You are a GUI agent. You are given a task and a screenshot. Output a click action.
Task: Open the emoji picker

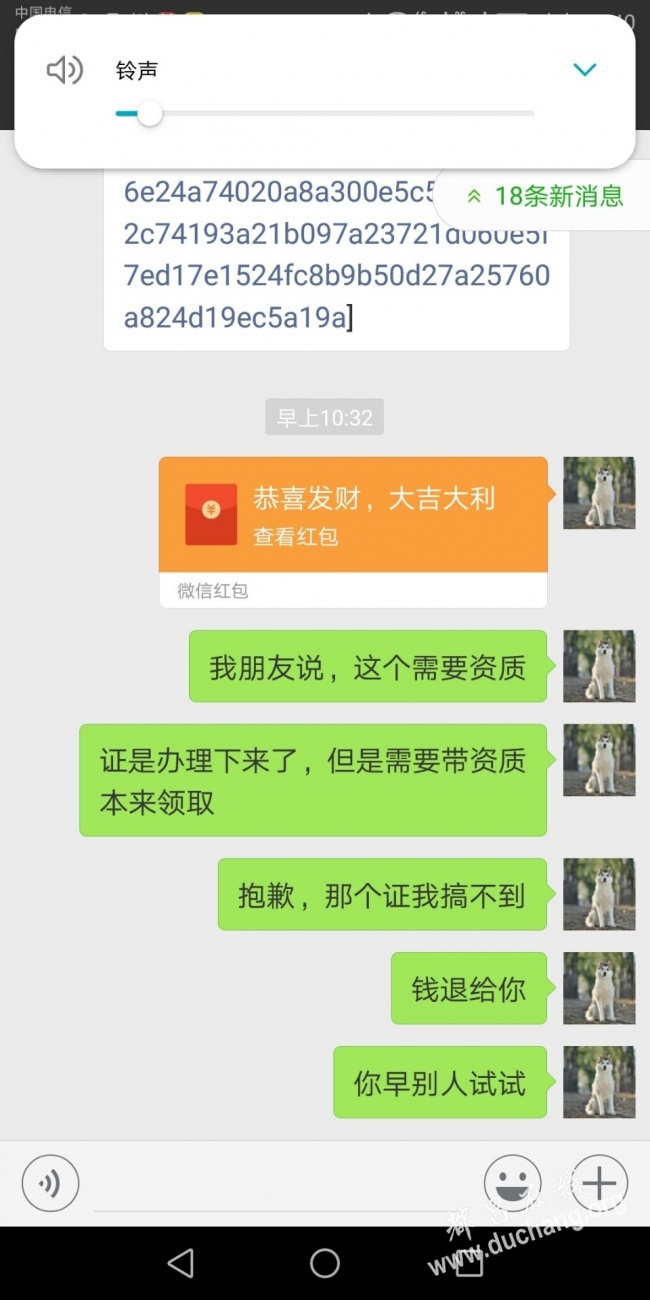(512, 1184)
